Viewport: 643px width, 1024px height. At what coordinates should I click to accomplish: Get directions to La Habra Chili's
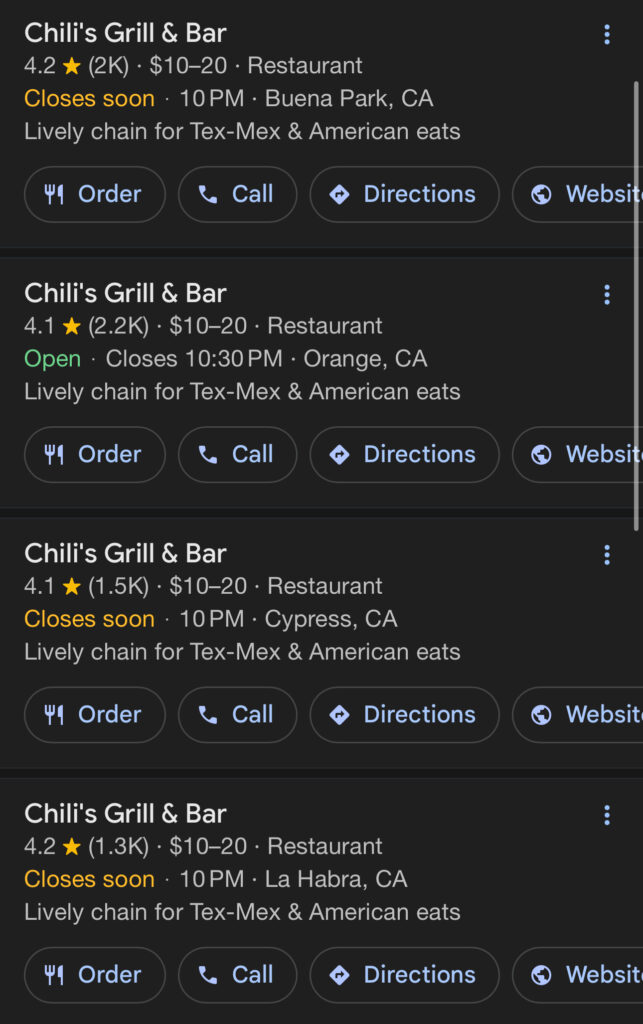click(404, 974)
